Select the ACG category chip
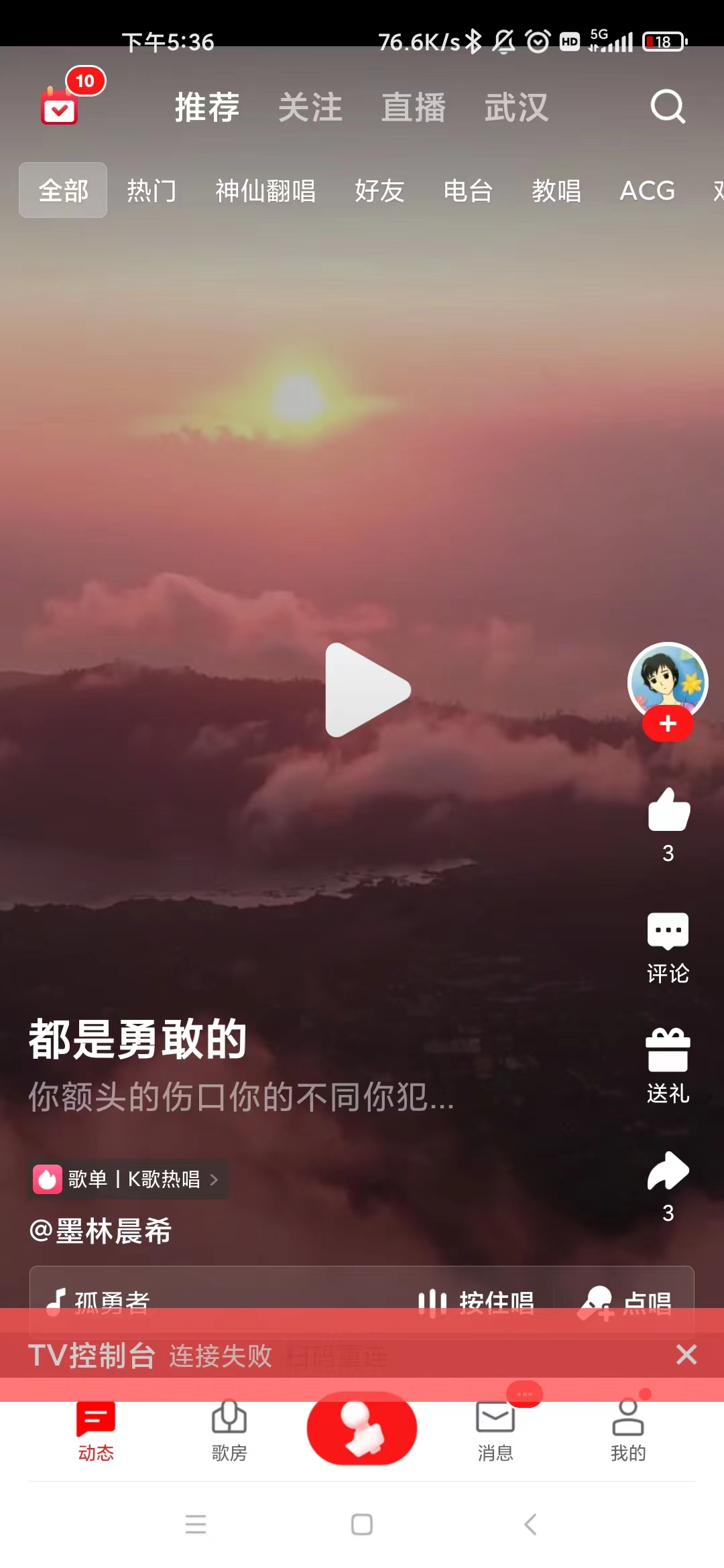 tap(647, 191)
